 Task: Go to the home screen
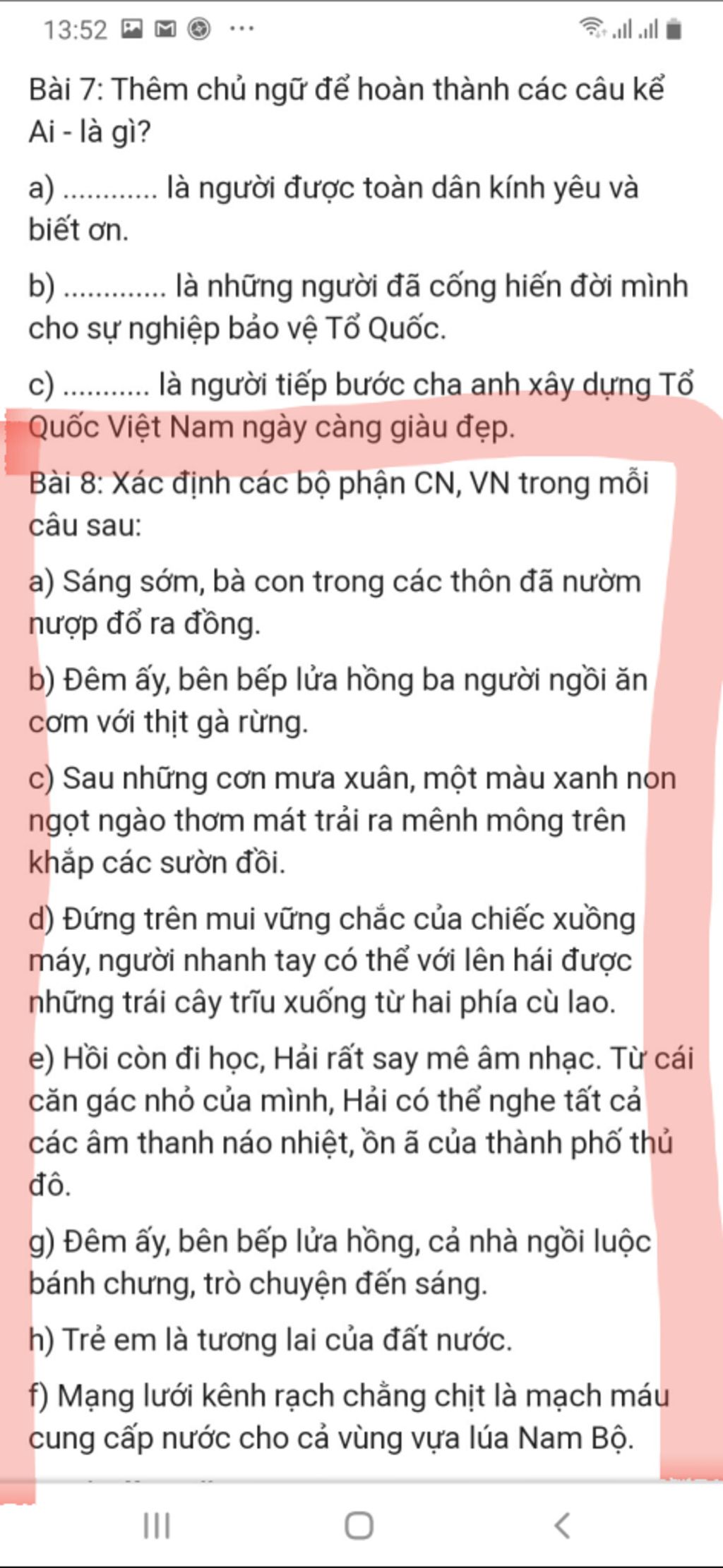[x=359, y=1526]
